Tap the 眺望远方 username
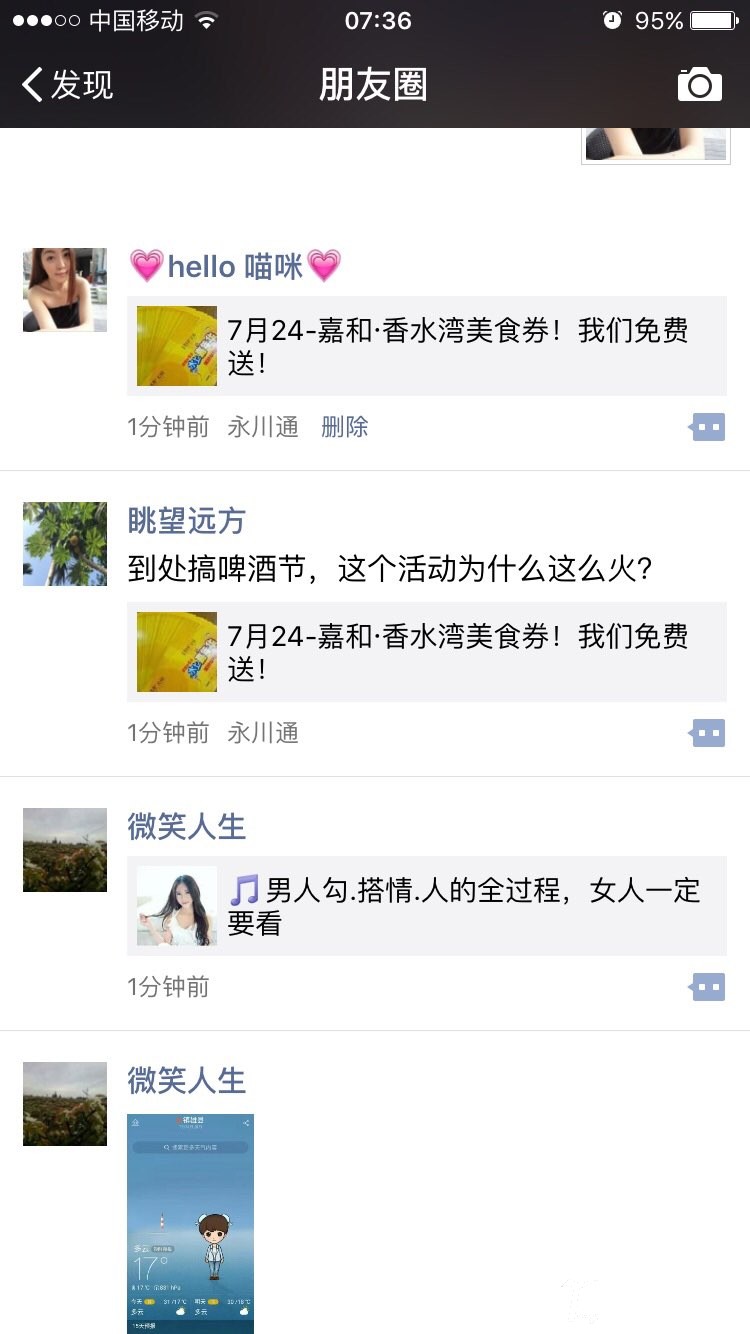This screenshot has width=750, height=1334. coord(186,520)
